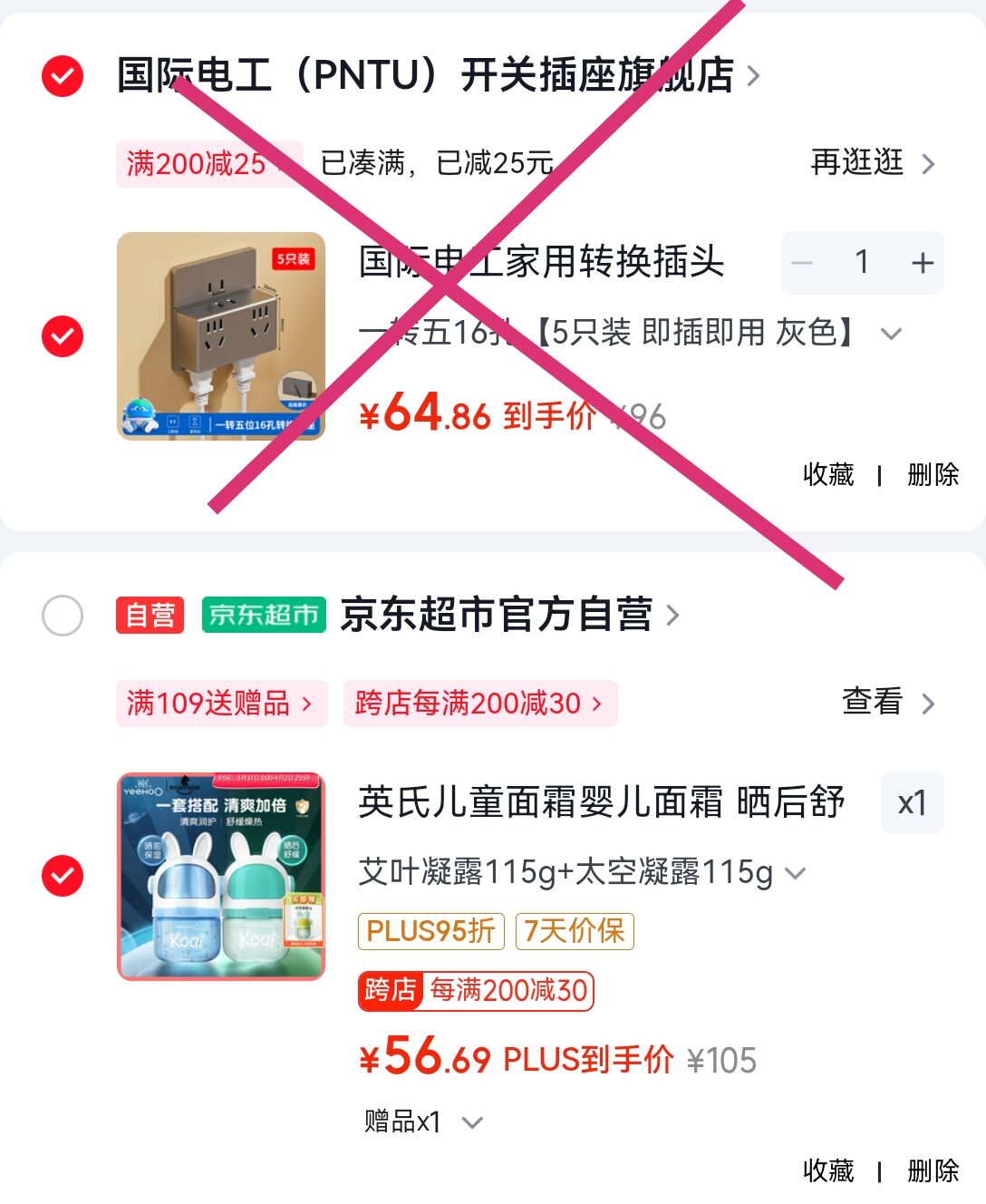View the 满109送赠品 promotion
The image size is (986, 1204).
218,704
